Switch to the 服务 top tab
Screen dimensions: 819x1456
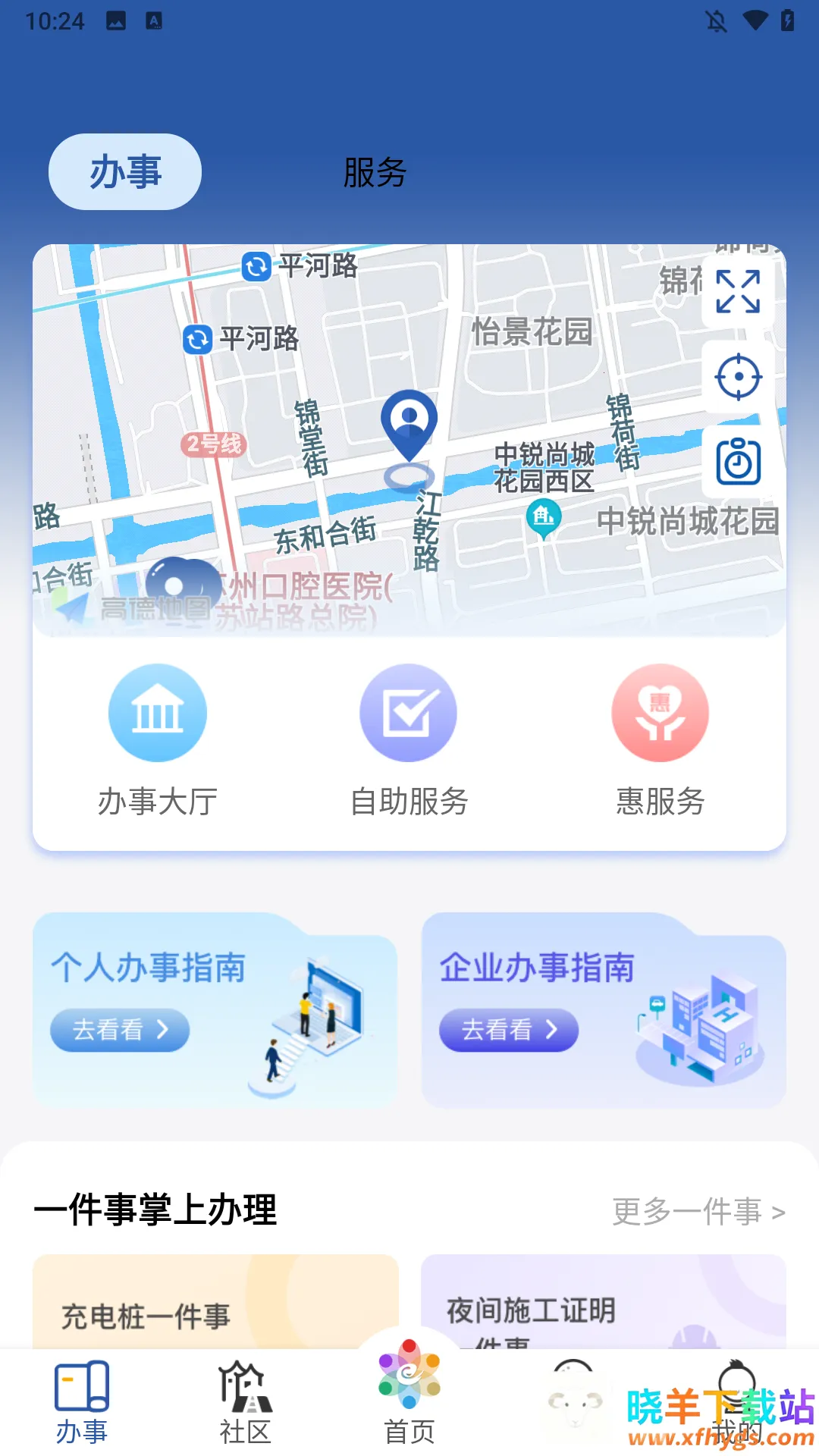pyautogui.click(x=375, y=173)
